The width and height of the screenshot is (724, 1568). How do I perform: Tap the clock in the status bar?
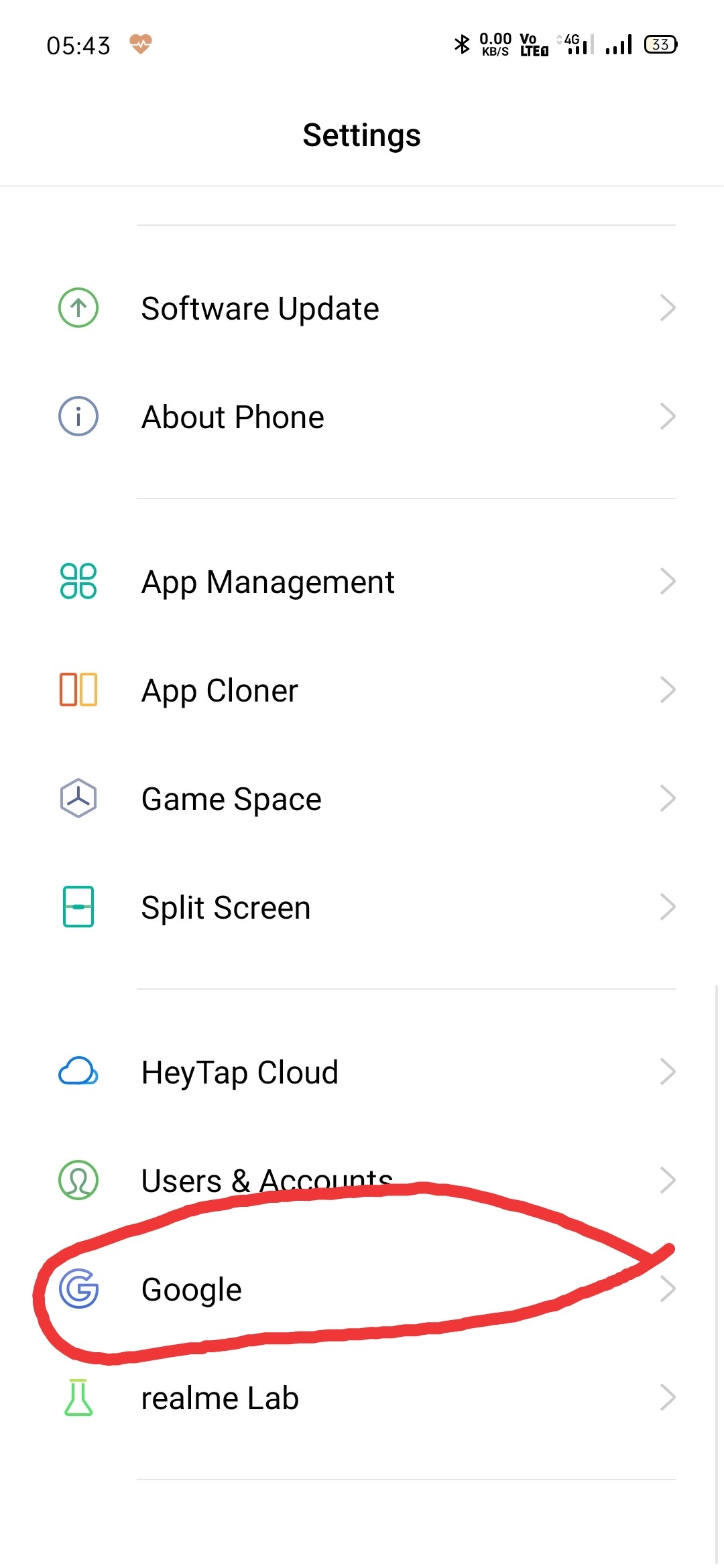80,44
